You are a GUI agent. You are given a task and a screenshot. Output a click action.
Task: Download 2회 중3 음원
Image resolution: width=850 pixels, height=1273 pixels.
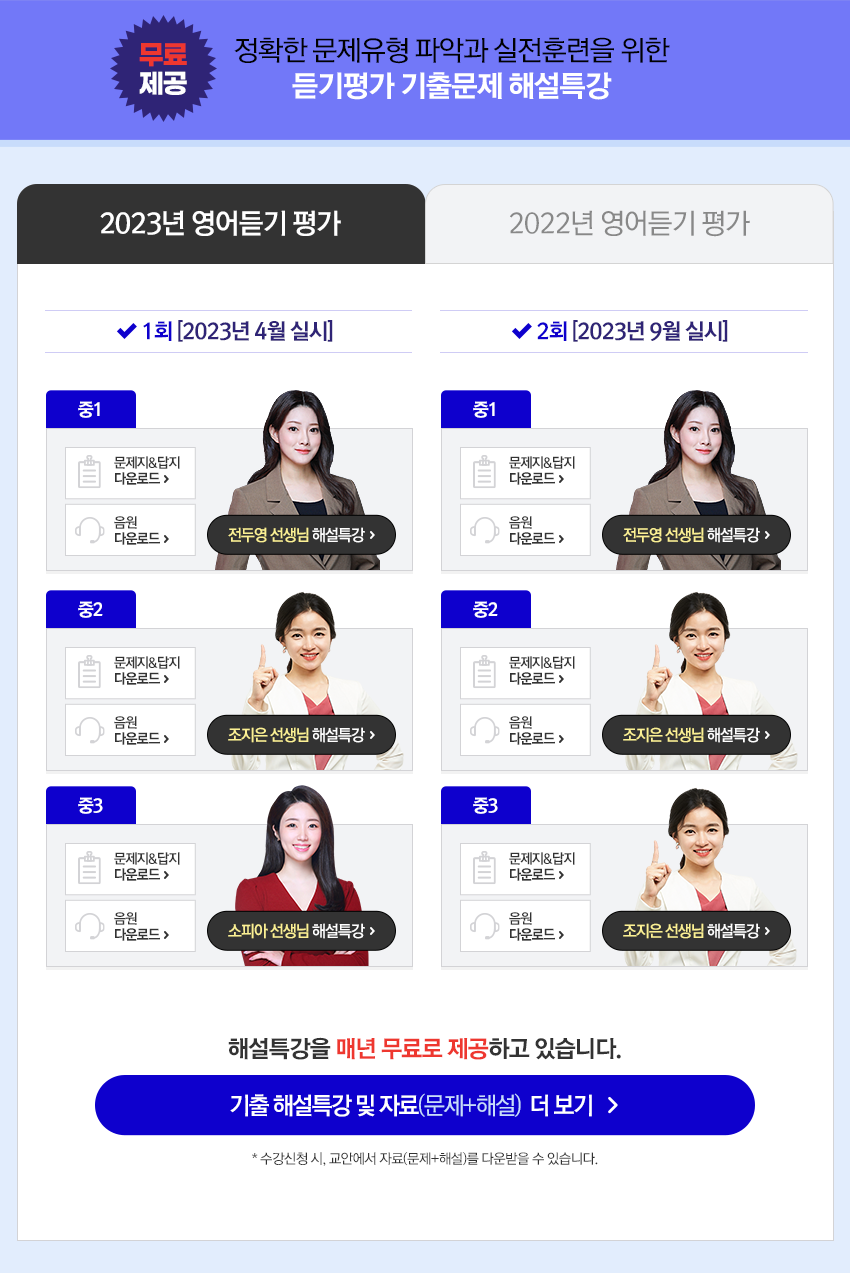pyautogui.click(x=525, y=926)
